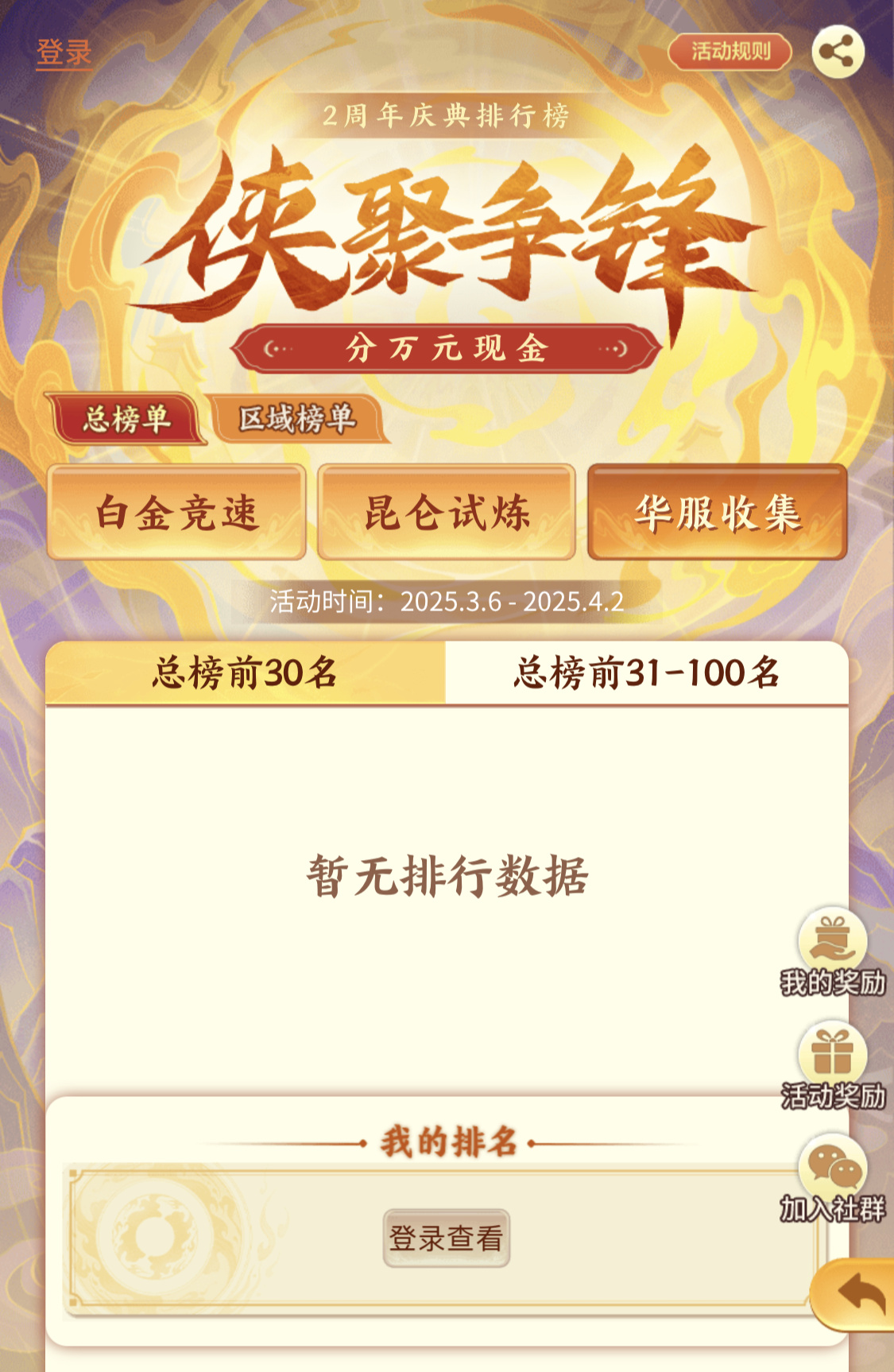Image resolution: width=894 pixels, height=1372 pixels.
Task: Select the 华服收集 ranking
Action: coord(717,512)
